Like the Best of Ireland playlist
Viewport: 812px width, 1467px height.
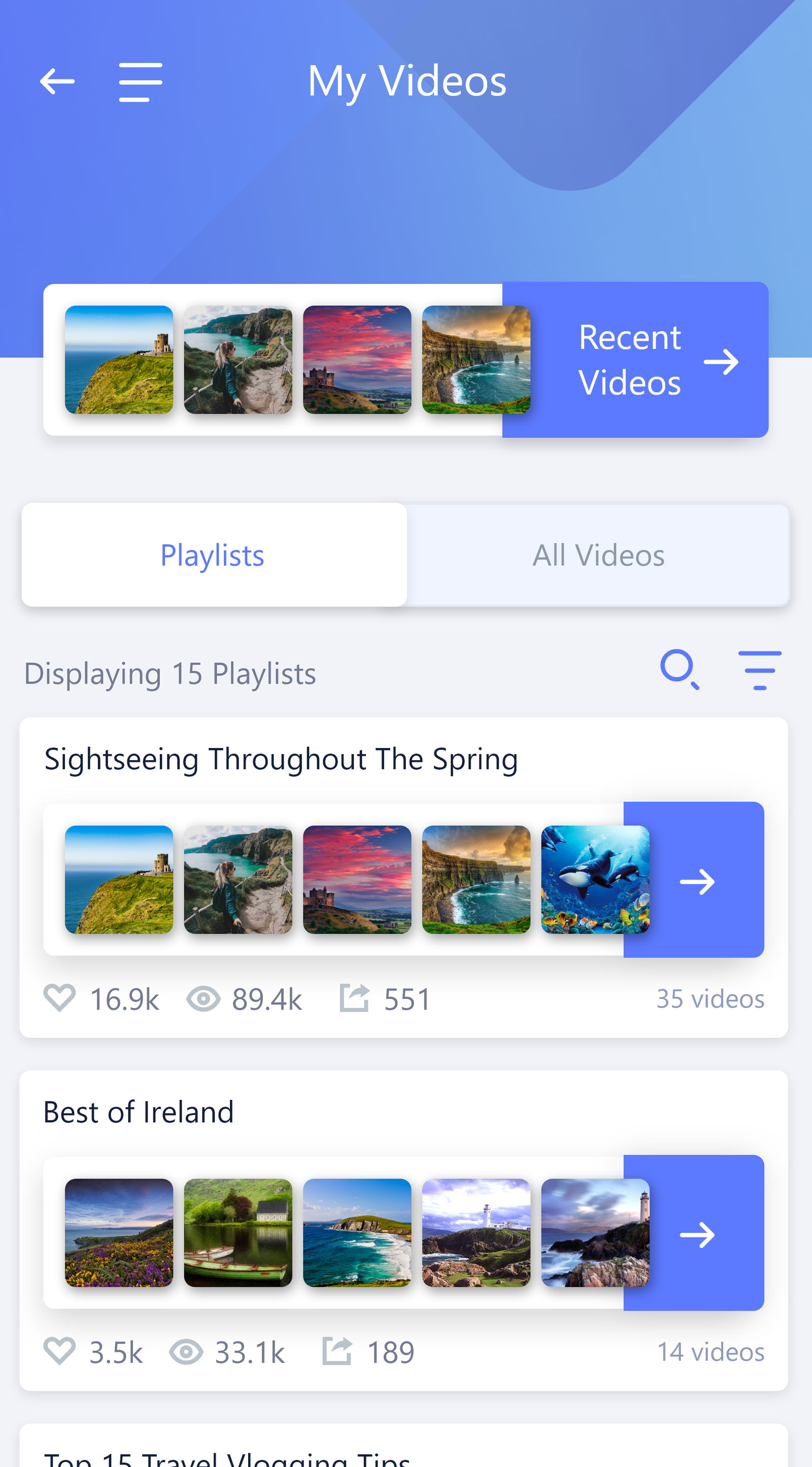coord(60,1351)
